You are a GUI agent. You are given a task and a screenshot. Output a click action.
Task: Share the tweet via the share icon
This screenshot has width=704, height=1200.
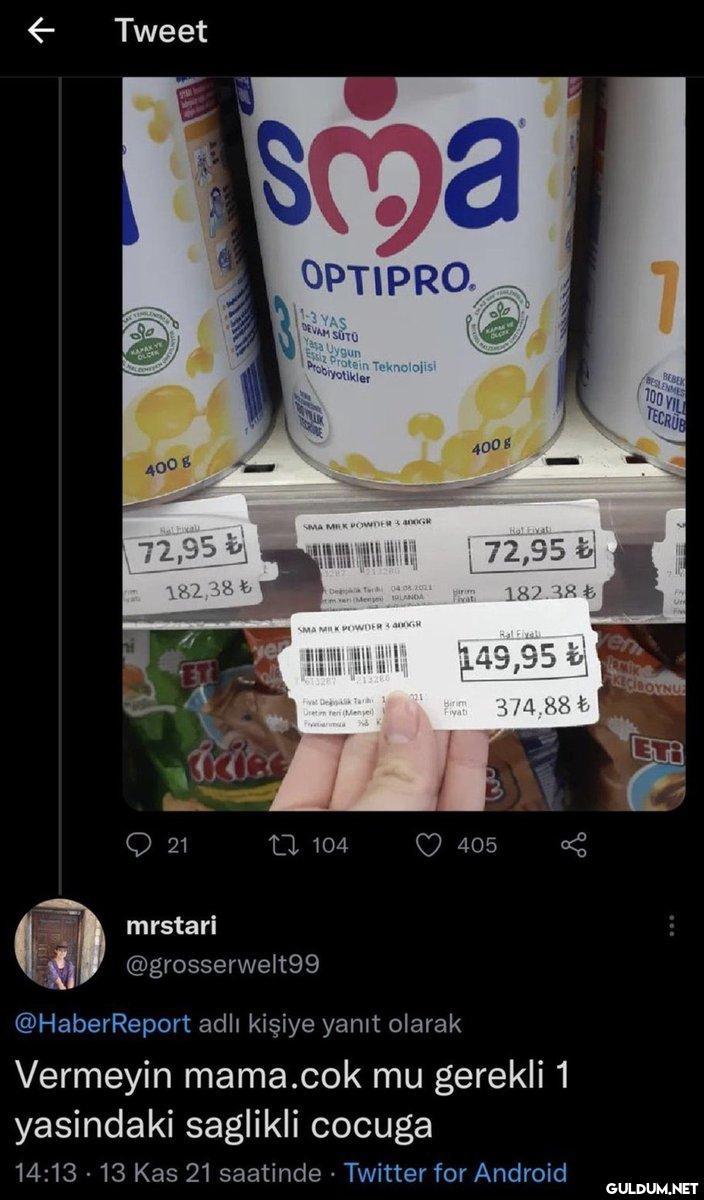(573, 845)
